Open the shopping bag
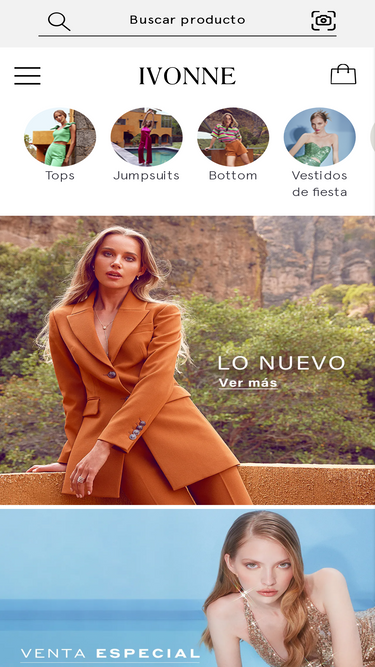Image resolution: width=375 pixels, height=667 pixels. tap(344, 74)
